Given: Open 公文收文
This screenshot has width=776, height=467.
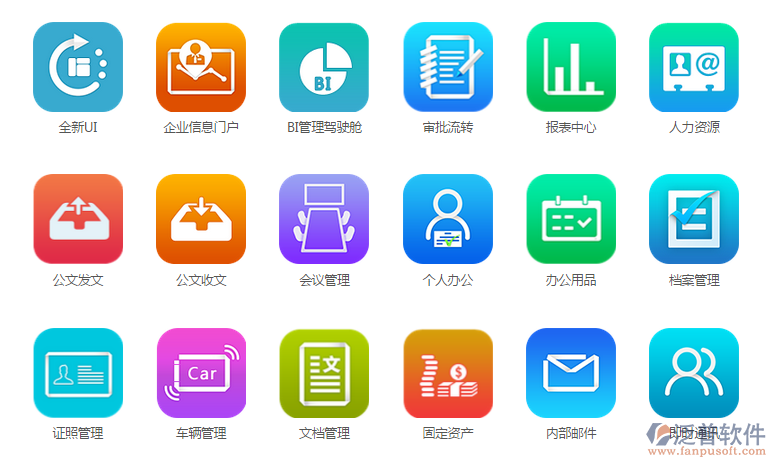Looking at the screenshot, I should coord(201,219).
